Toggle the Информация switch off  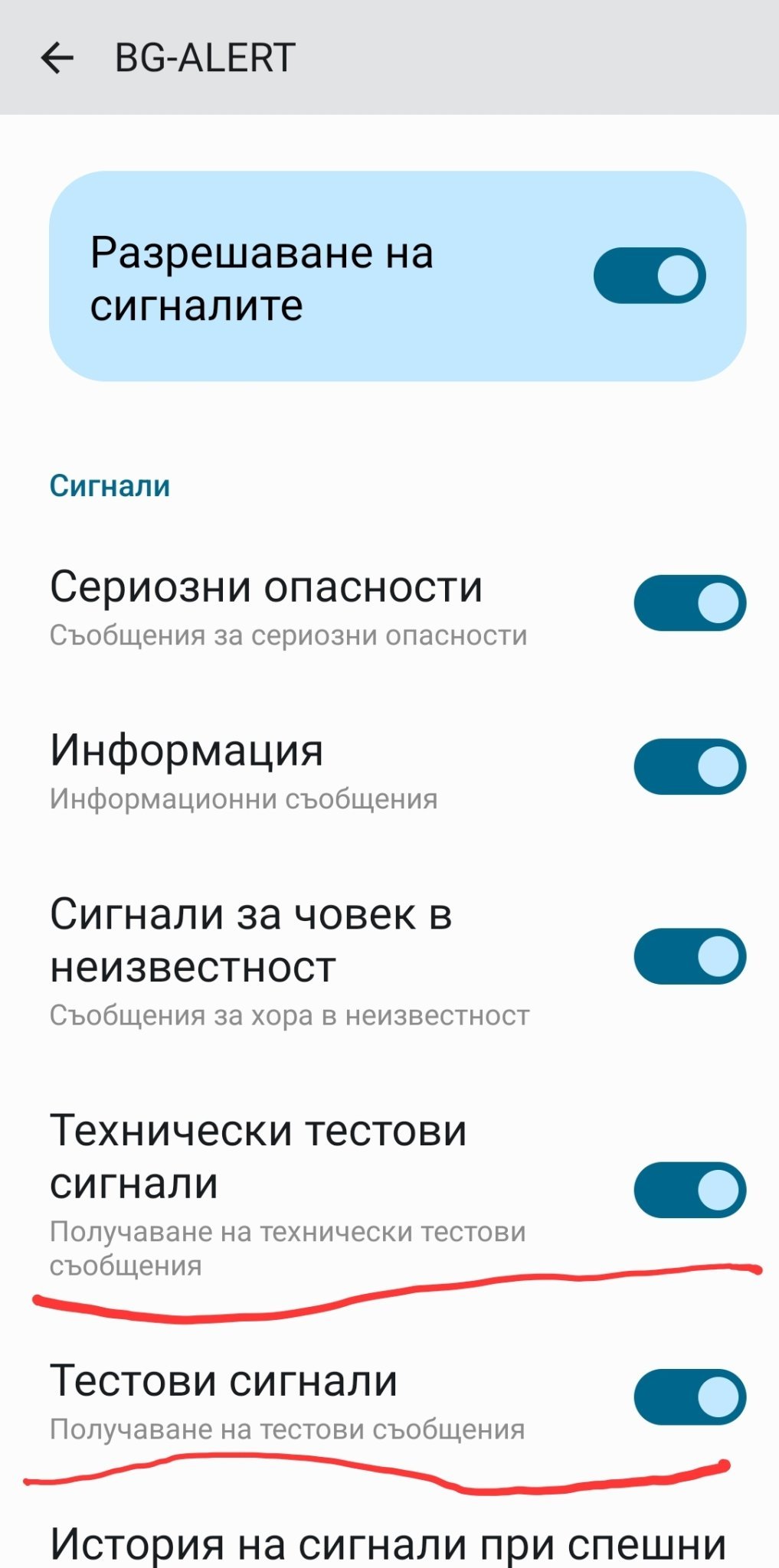coord(690,766)
